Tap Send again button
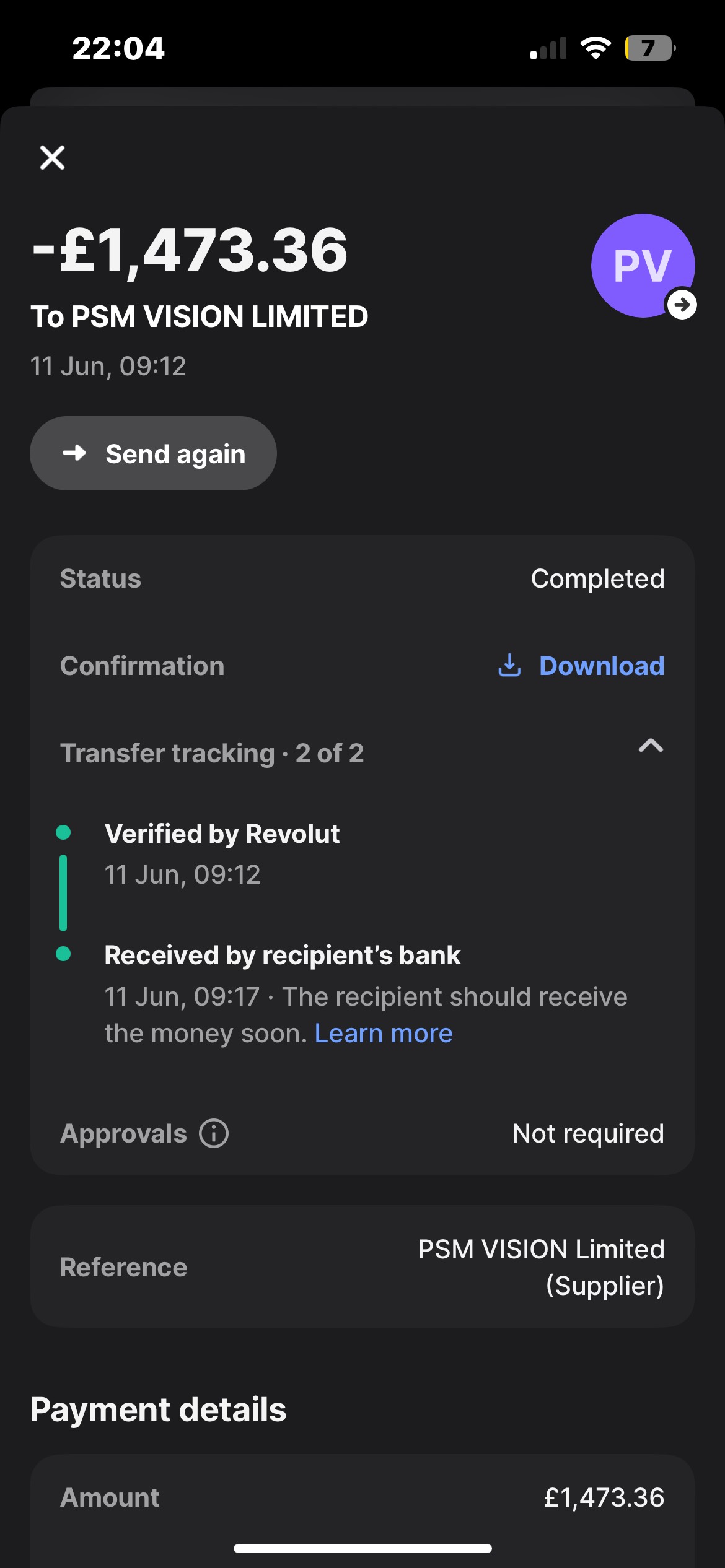 153,454
